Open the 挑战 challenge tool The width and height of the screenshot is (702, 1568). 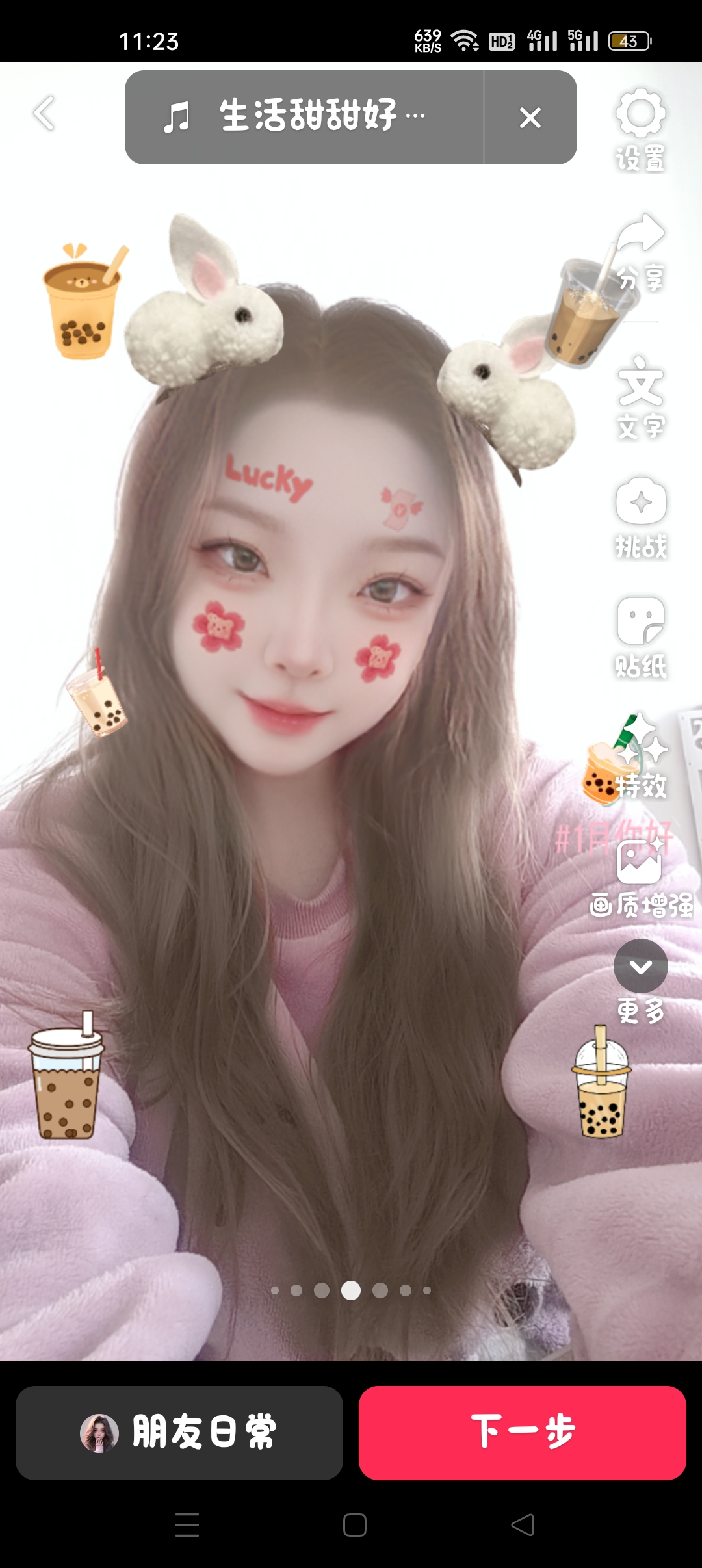[x=641, y=518]
